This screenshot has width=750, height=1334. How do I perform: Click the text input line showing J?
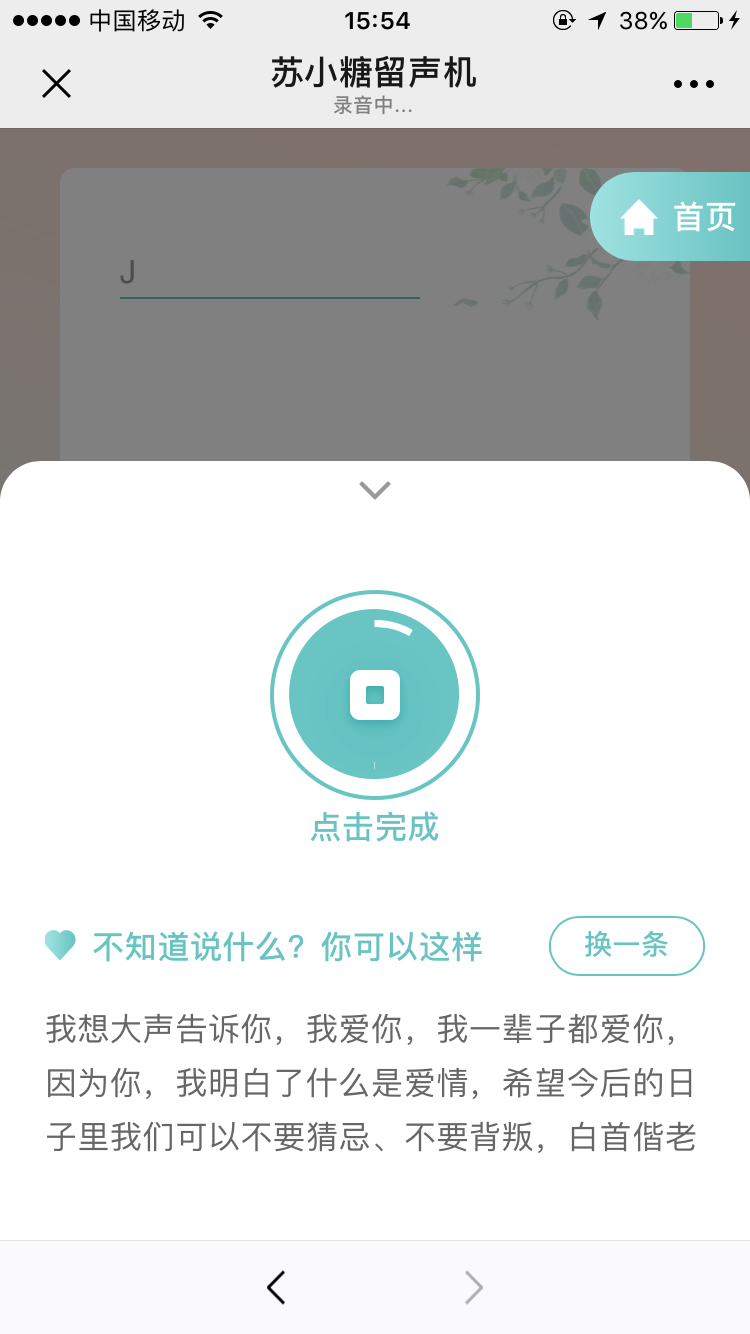[x=268, y=280]
